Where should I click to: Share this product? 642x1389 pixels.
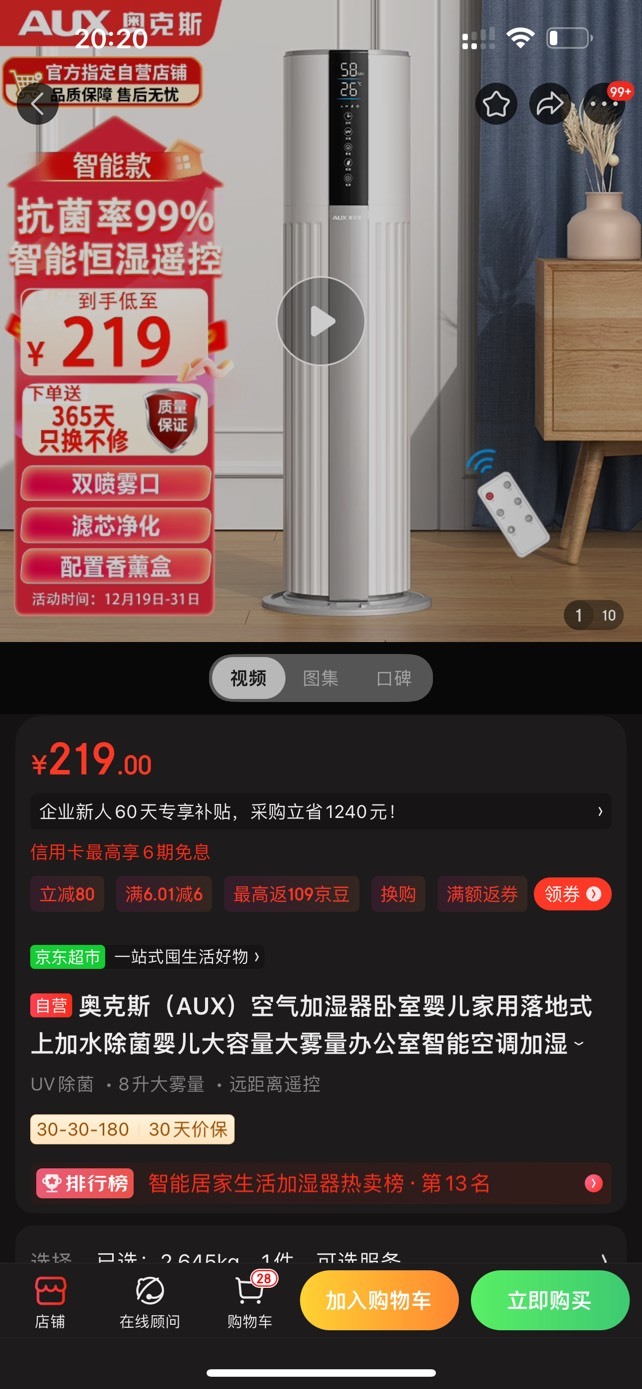point(550,104)
